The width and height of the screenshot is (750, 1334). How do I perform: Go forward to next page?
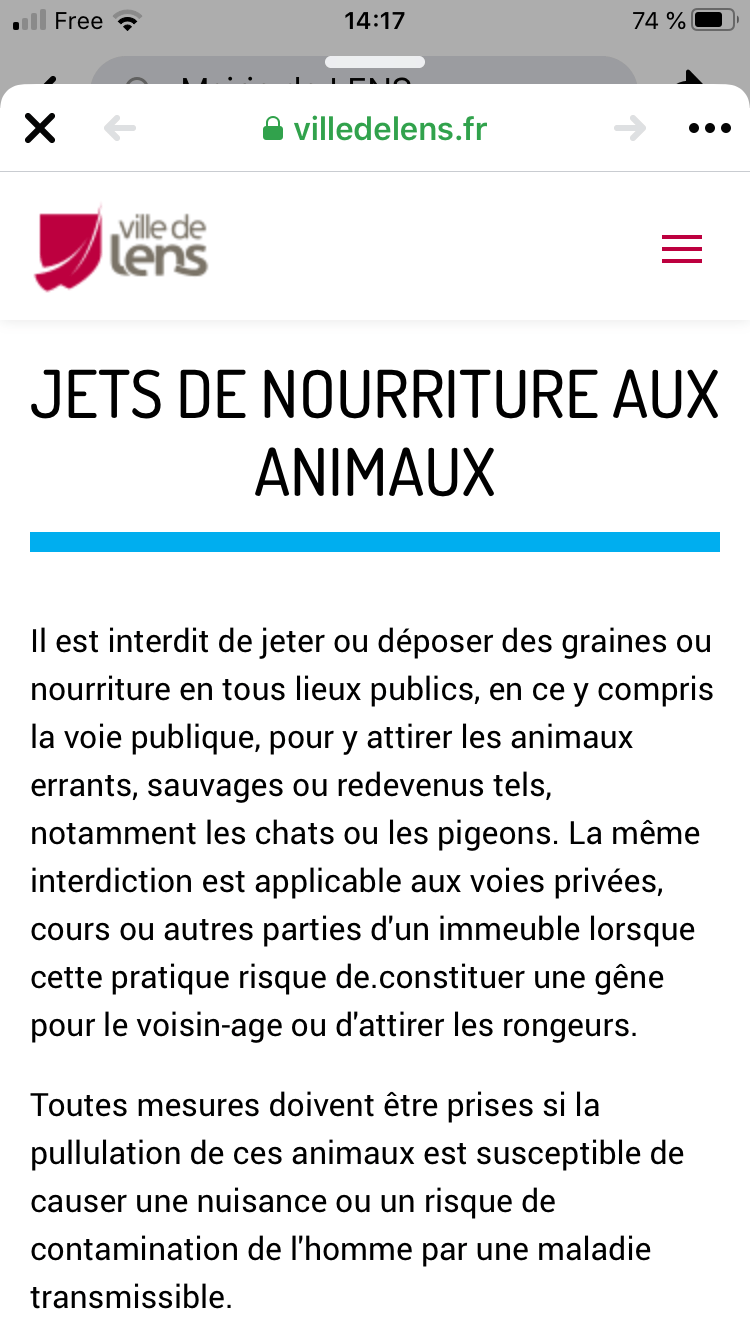(x=630, y=128)
